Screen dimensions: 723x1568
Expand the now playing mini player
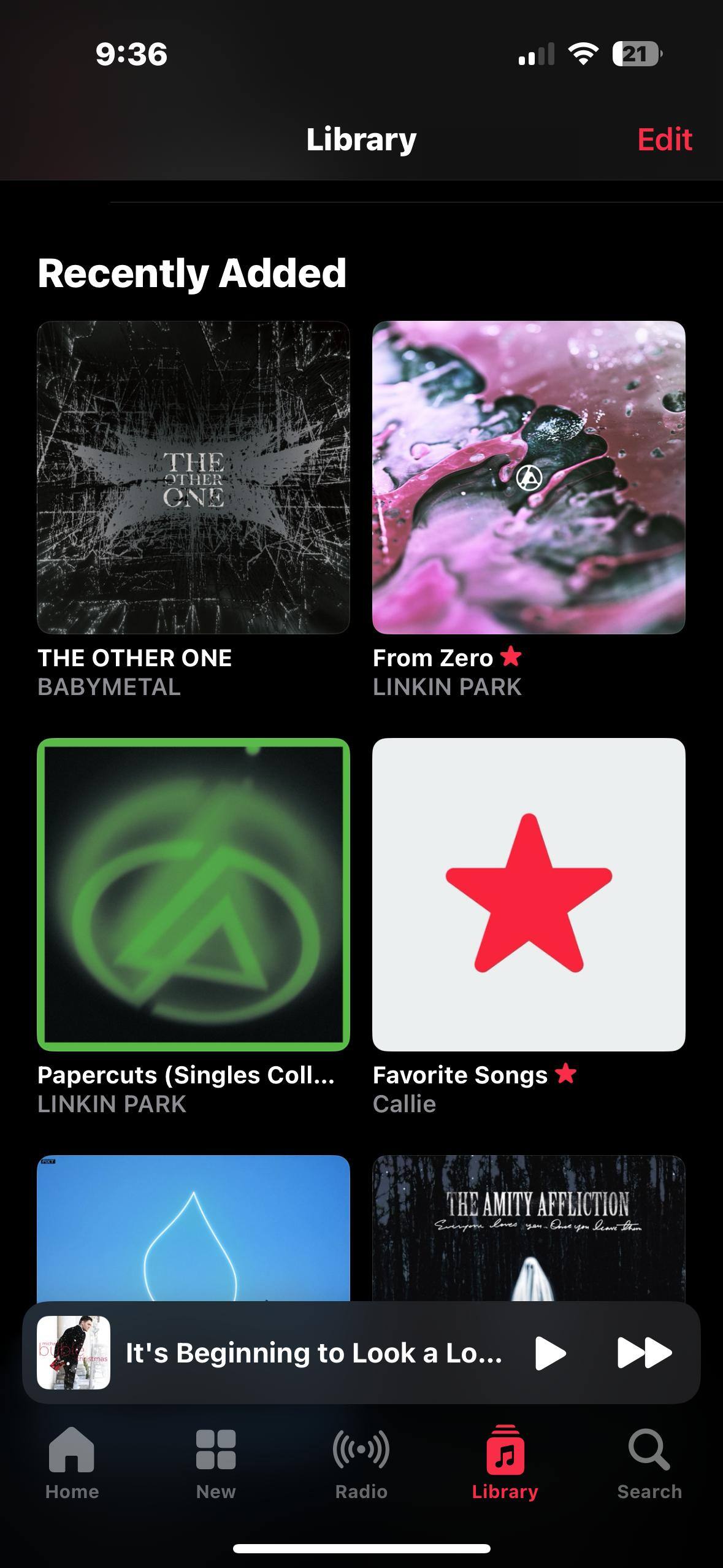[313, 1353]
